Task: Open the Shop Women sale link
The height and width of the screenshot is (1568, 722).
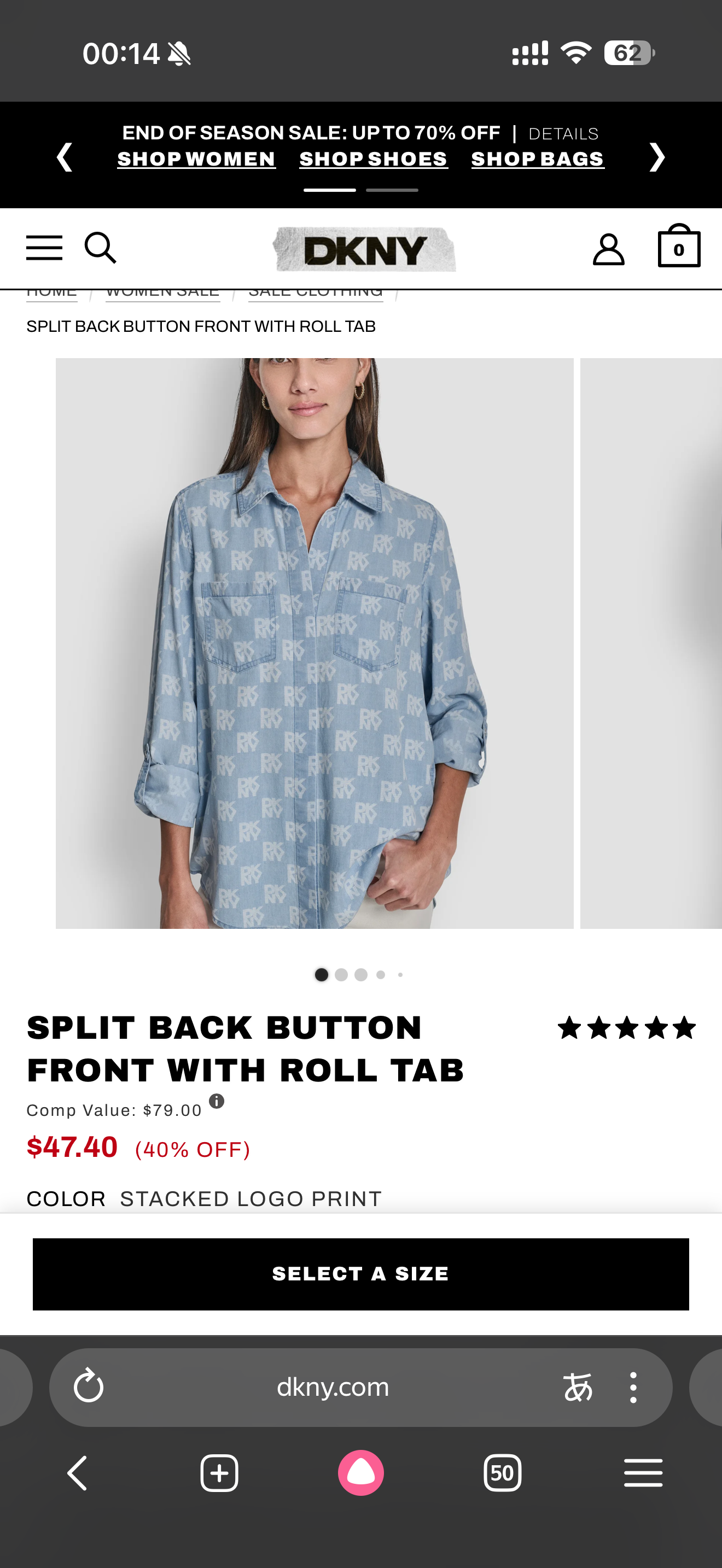Action: (196, 159)
